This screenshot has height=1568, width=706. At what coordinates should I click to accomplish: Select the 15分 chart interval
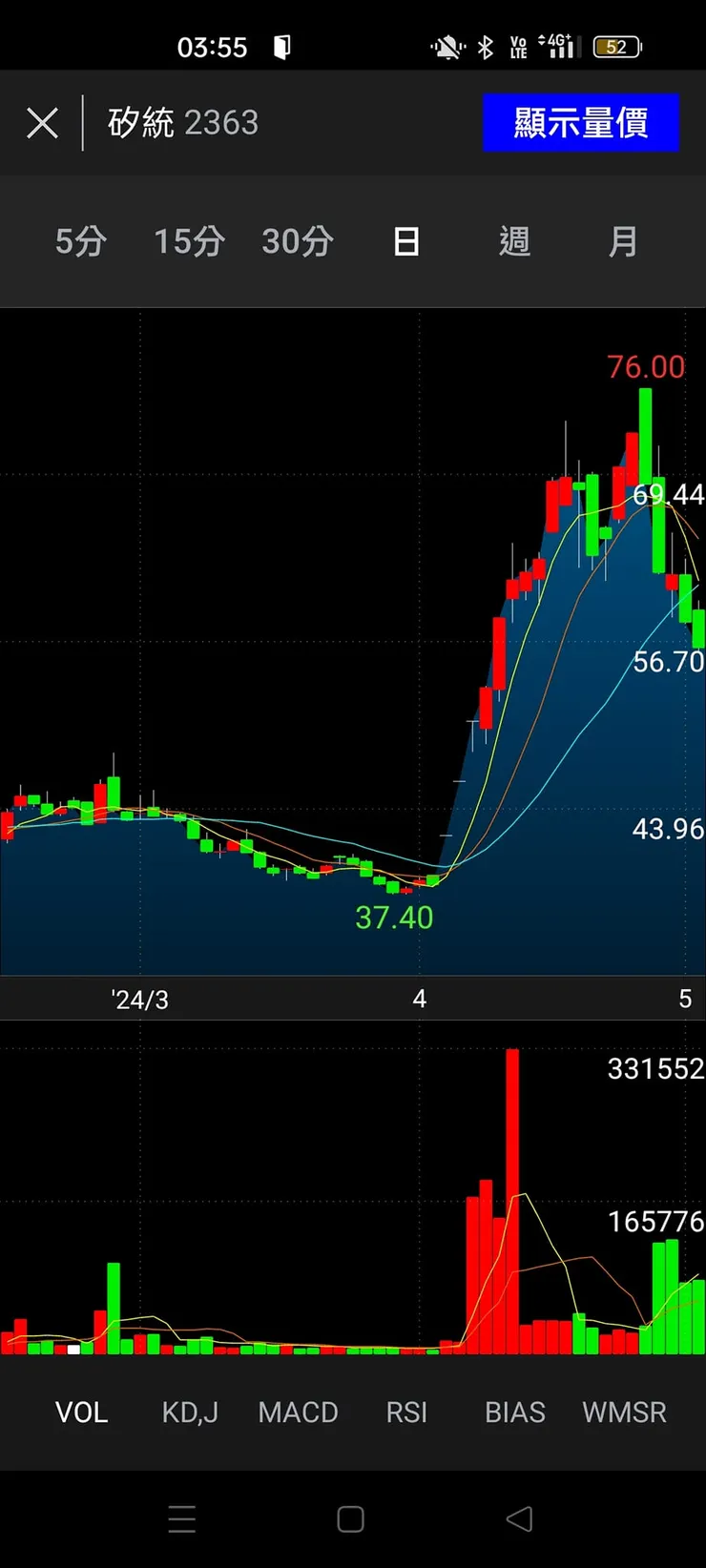pyautogui.click(x=189, y=241)
